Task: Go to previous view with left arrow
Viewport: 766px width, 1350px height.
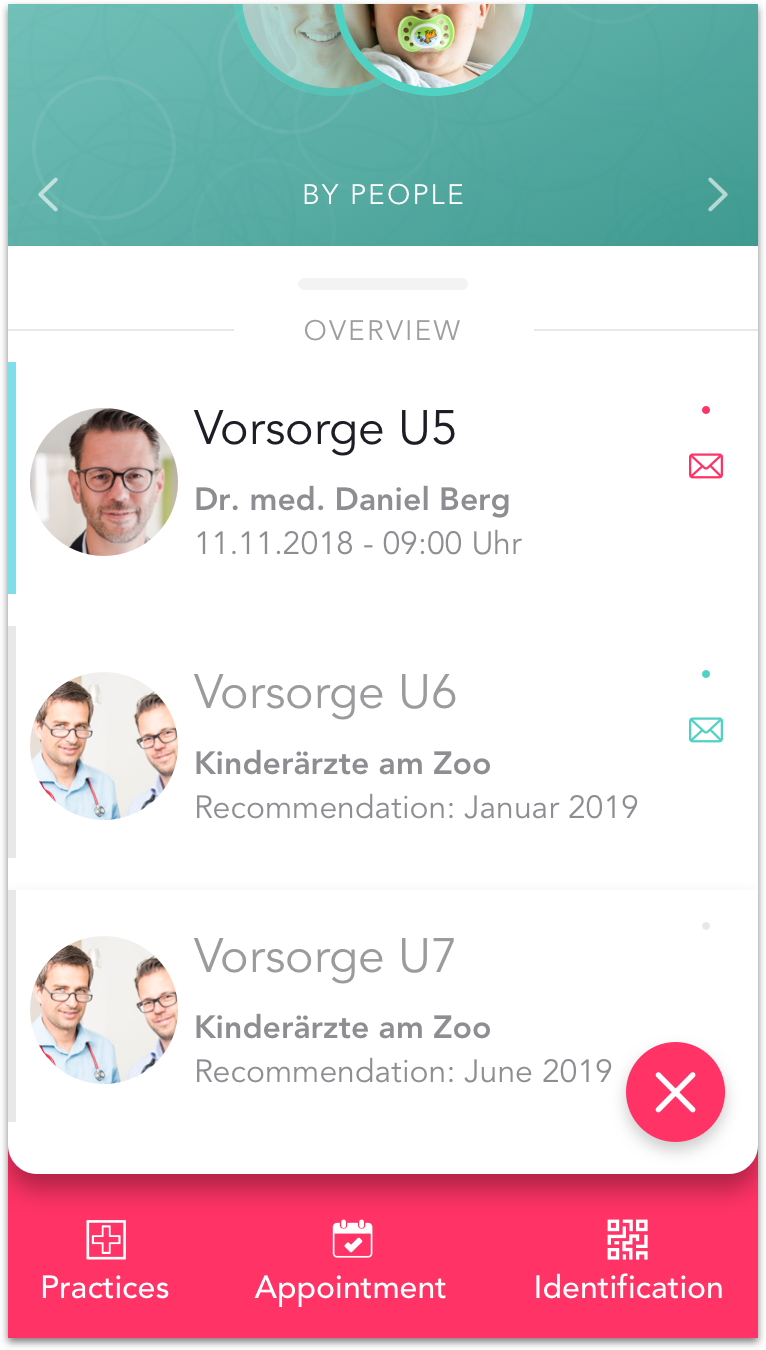Action: click(x=48, y=194)
